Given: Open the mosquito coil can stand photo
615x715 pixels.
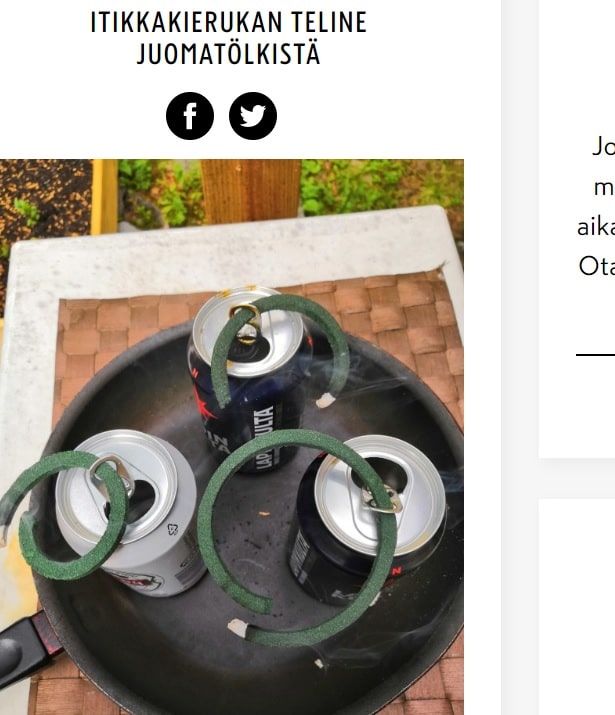Looking at the screenshot, I should pos(232,436).
